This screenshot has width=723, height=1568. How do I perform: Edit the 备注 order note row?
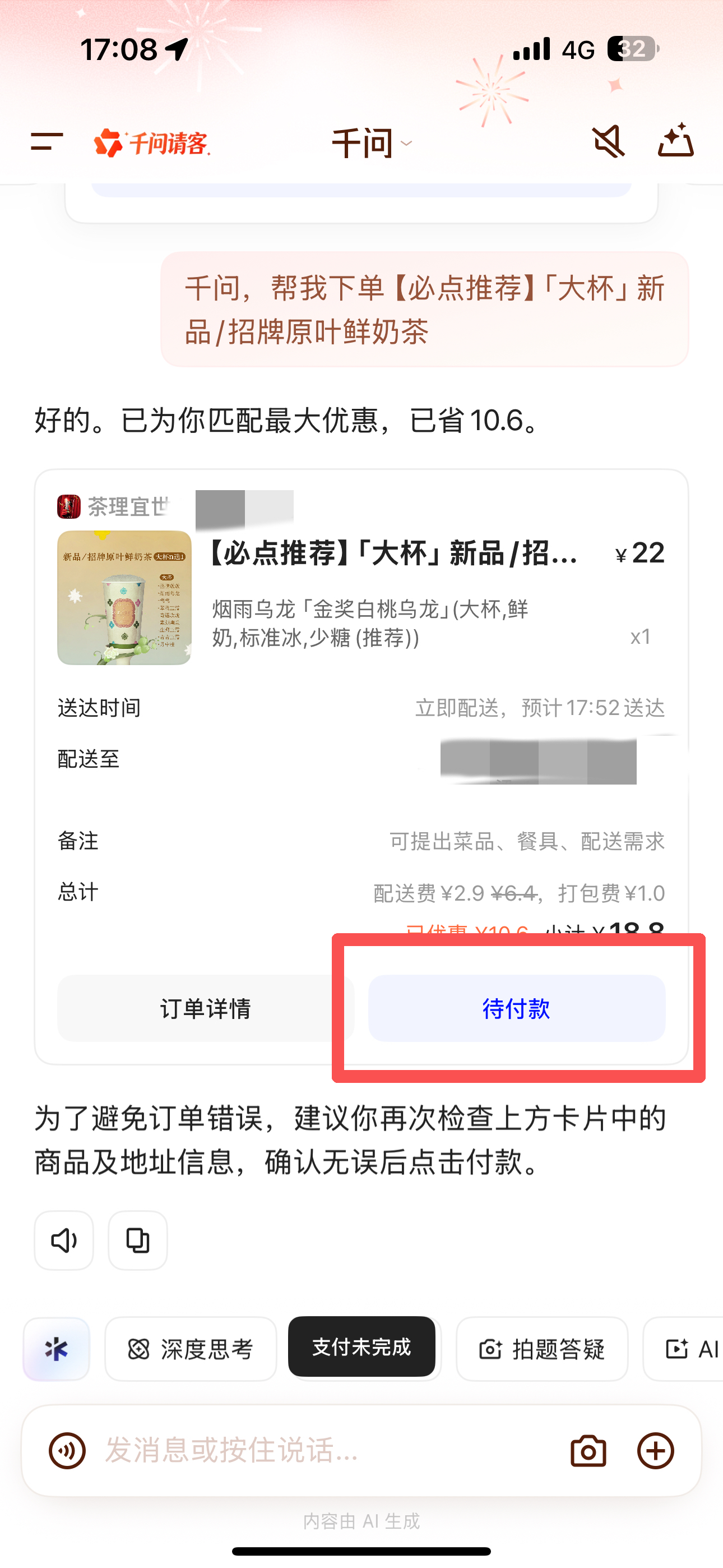point(361,841)
